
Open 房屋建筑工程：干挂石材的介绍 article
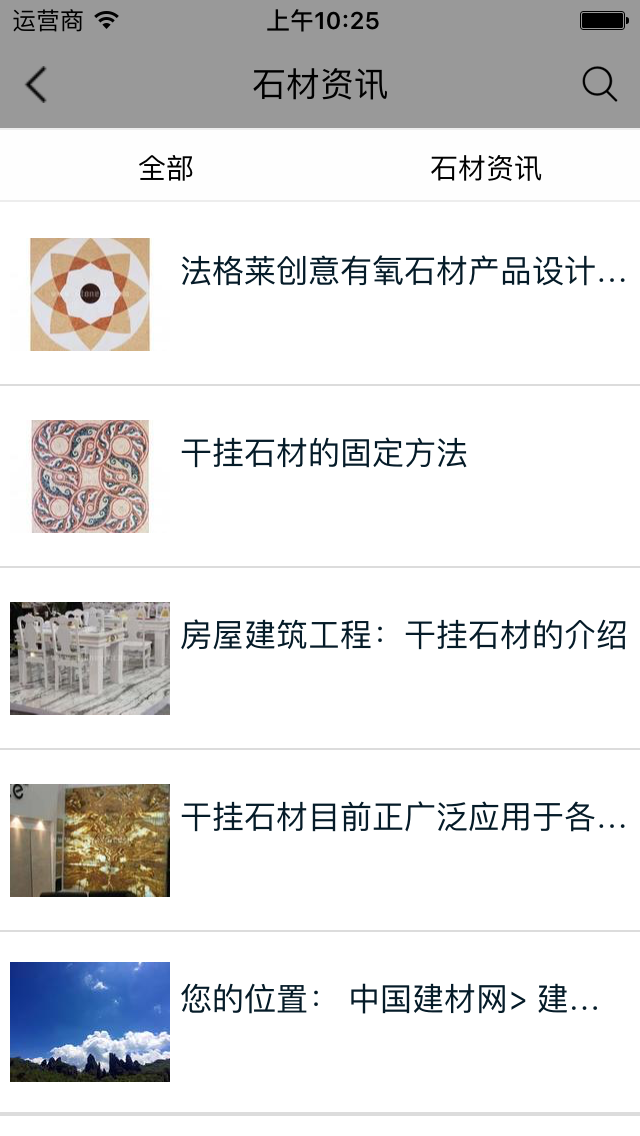tap(403, 635)
